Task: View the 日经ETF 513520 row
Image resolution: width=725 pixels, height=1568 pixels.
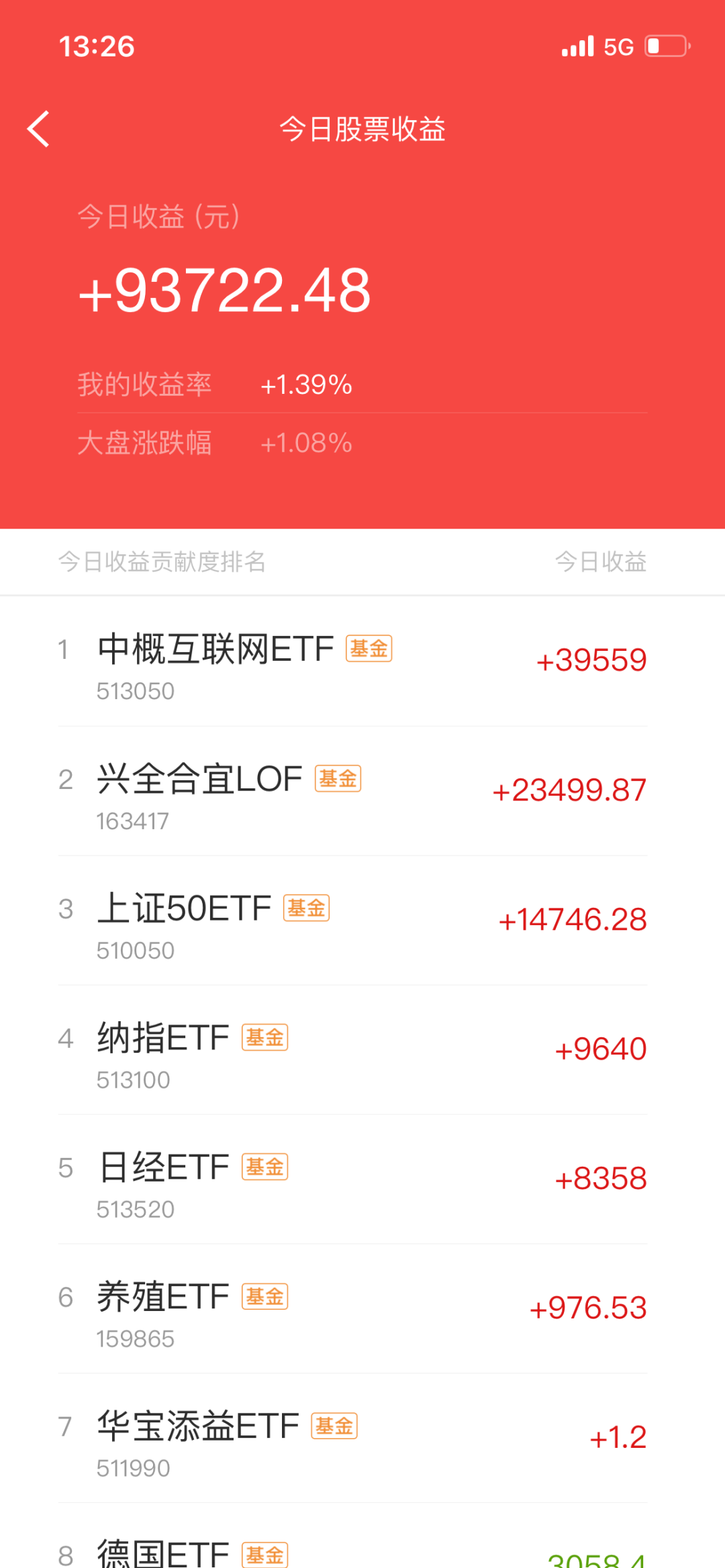Action: [362, 1180]
